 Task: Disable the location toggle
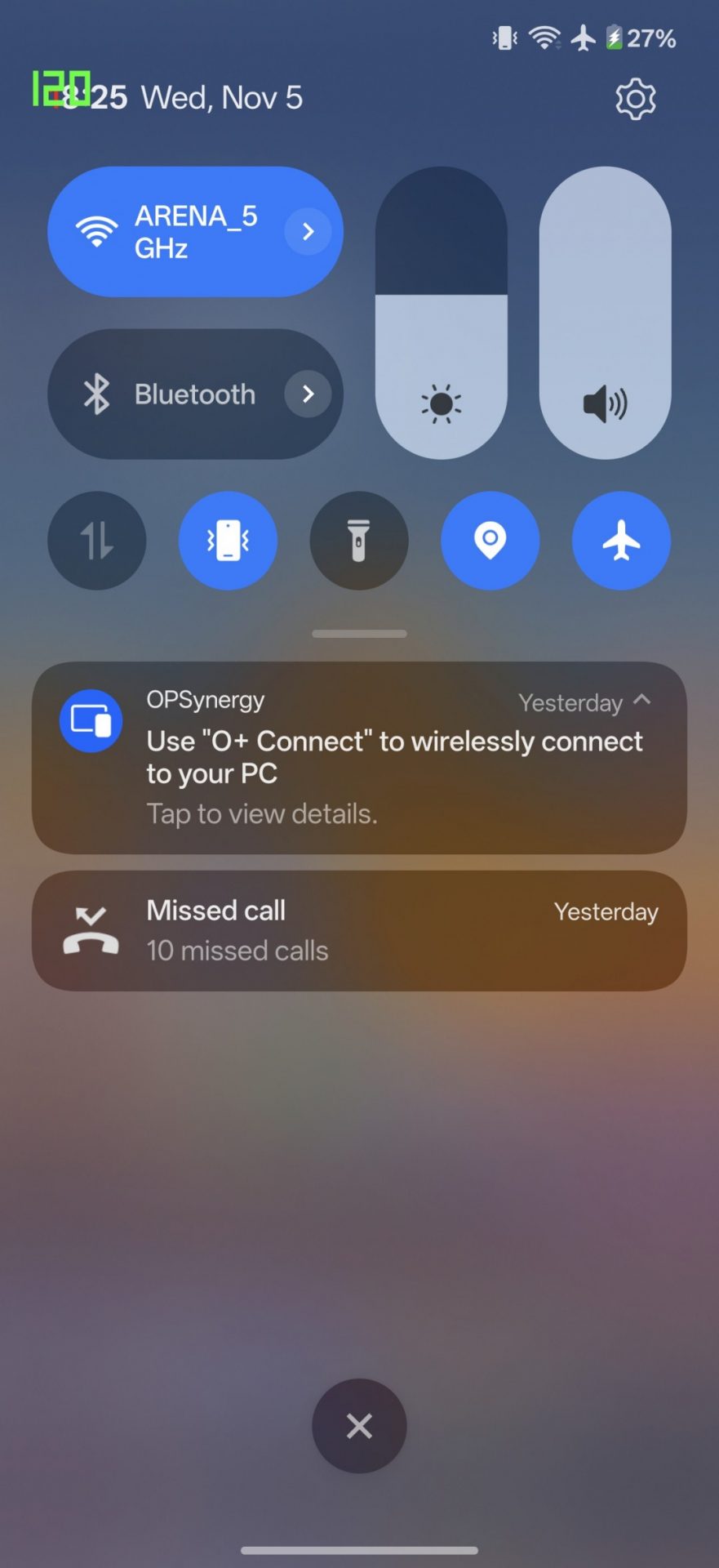tap(490, 541)
